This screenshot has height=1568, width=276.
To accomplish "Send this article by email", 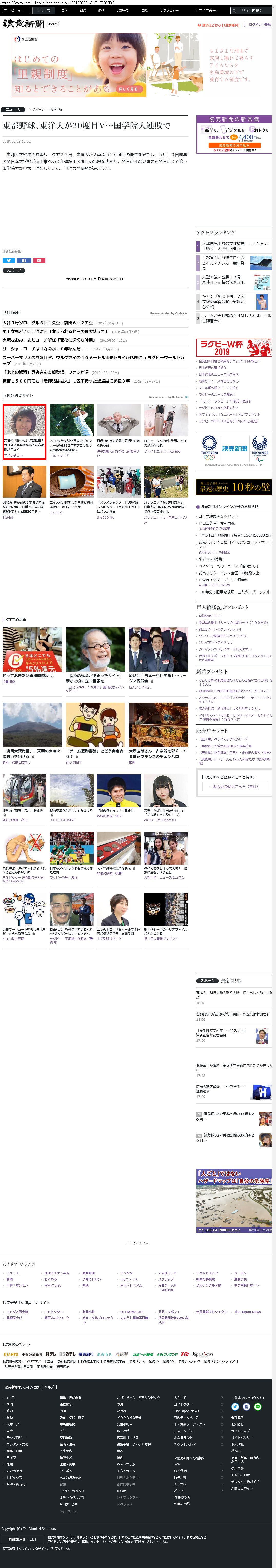I will point(38,260).
